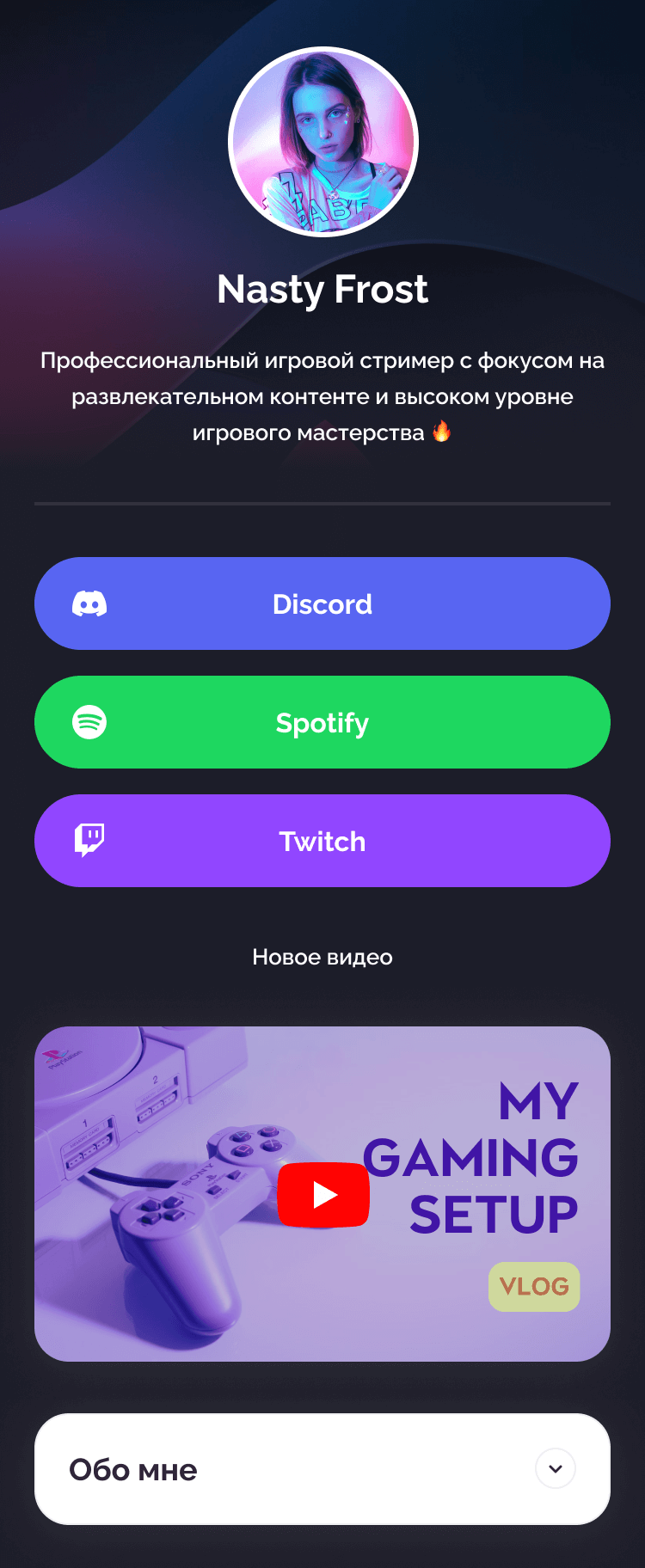
Task: Expand the Обо мне section
Action: pos(555,1468)
